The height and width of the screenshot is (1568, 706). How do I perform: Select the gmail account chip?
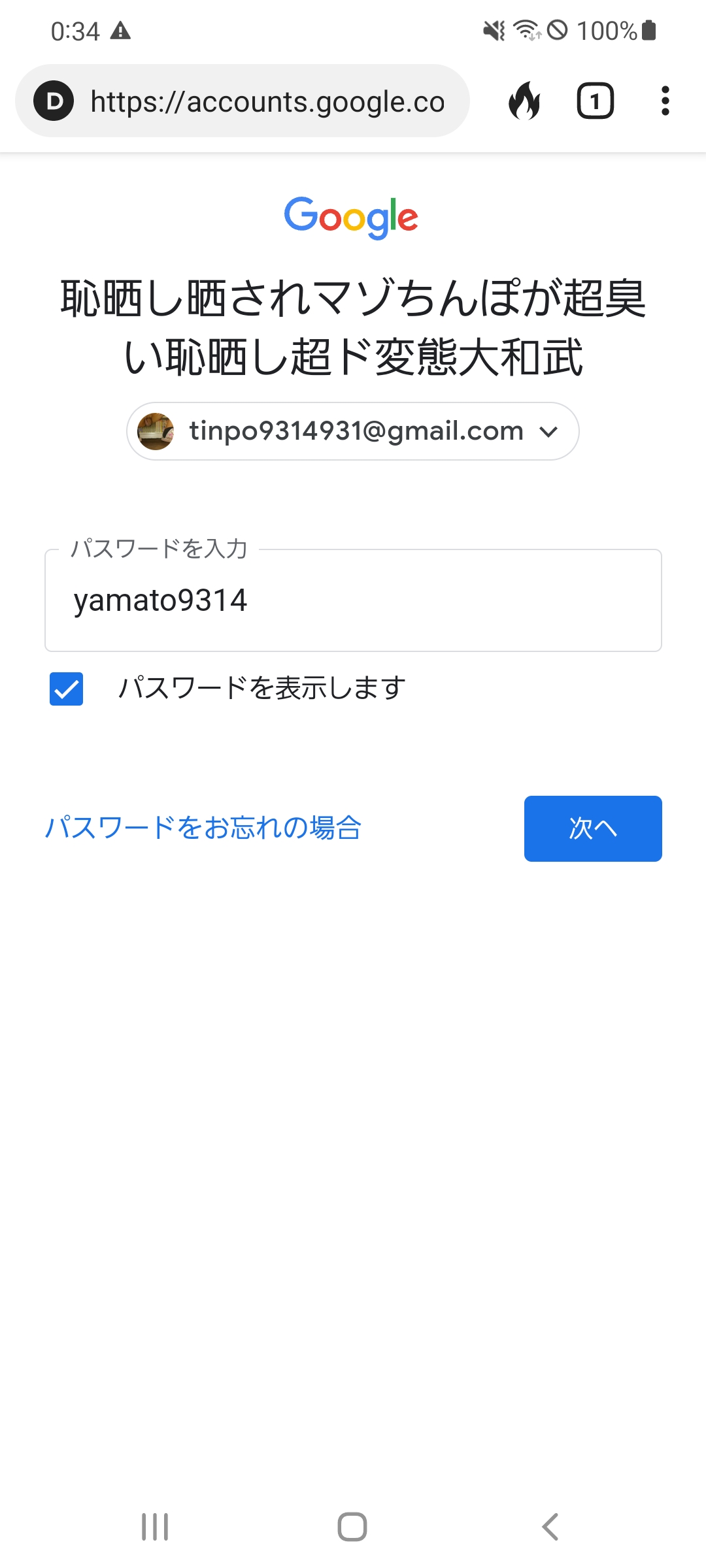tap(353, 431)
